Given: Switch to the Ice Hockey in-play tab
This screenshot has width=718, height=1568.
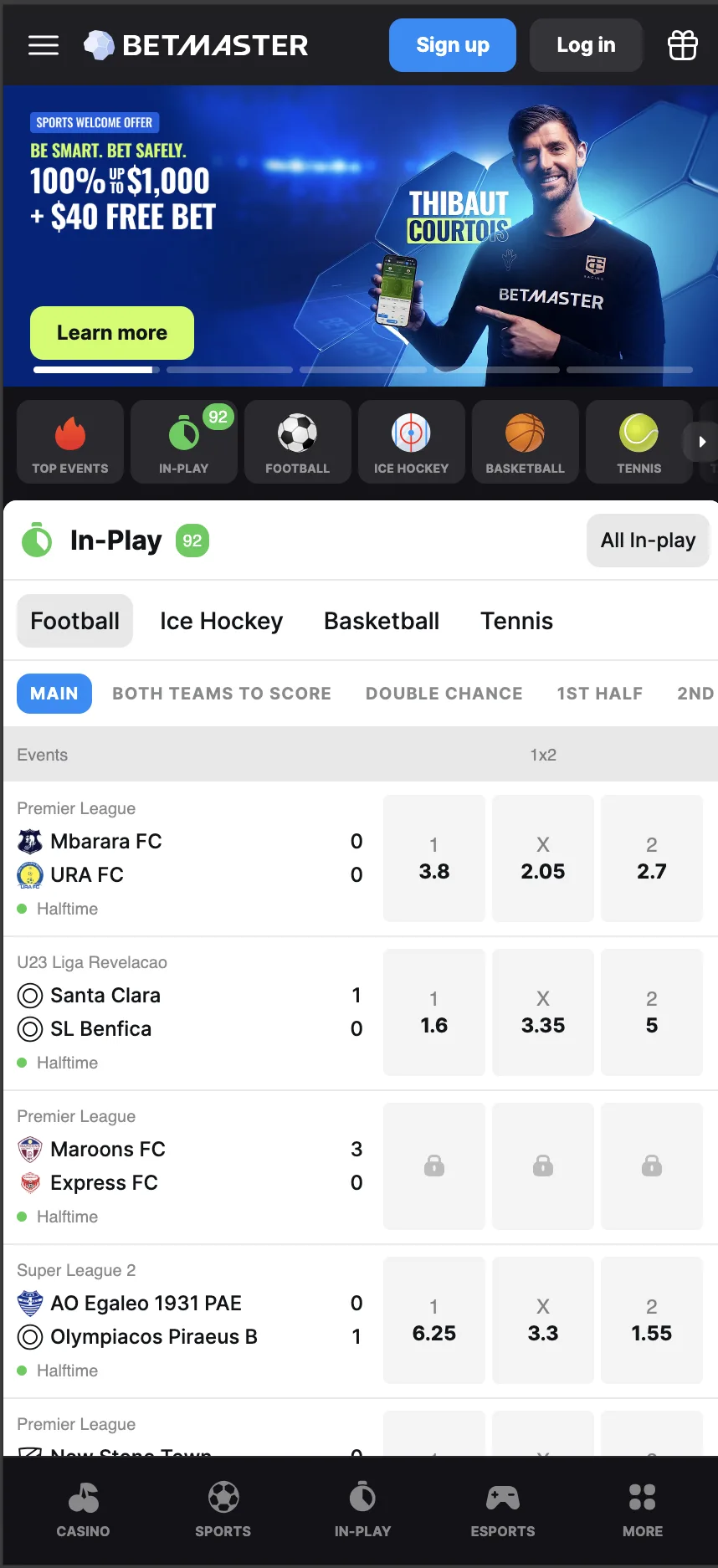Looking at the screenshot, I should (x=221, y=621).
